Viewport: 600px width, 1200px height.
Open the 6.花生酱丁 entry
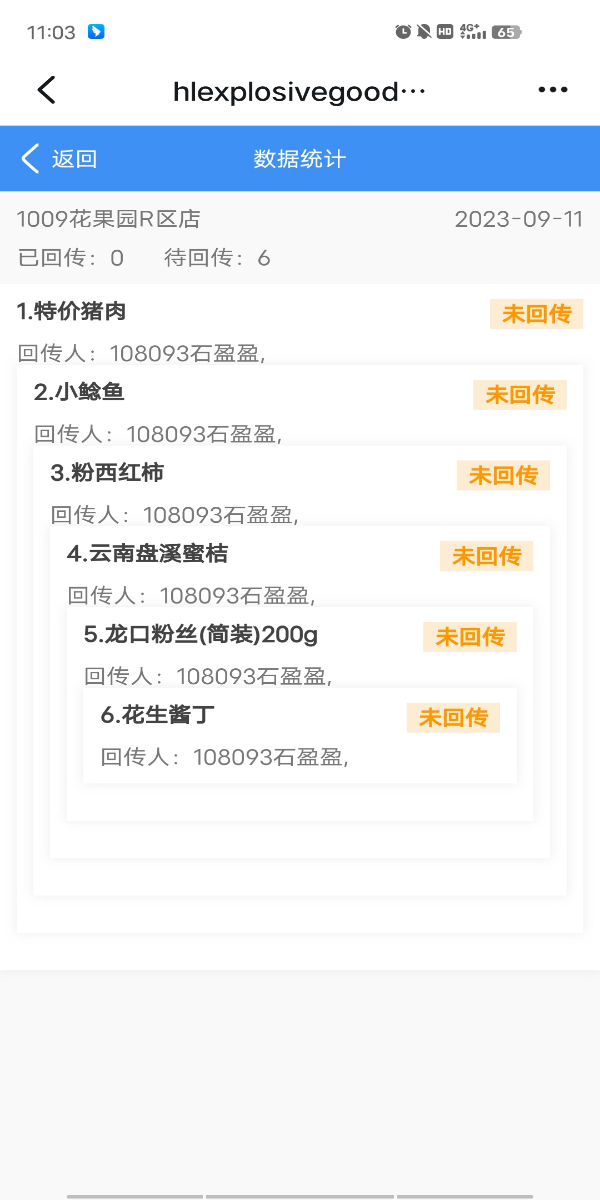coord(158,715)
